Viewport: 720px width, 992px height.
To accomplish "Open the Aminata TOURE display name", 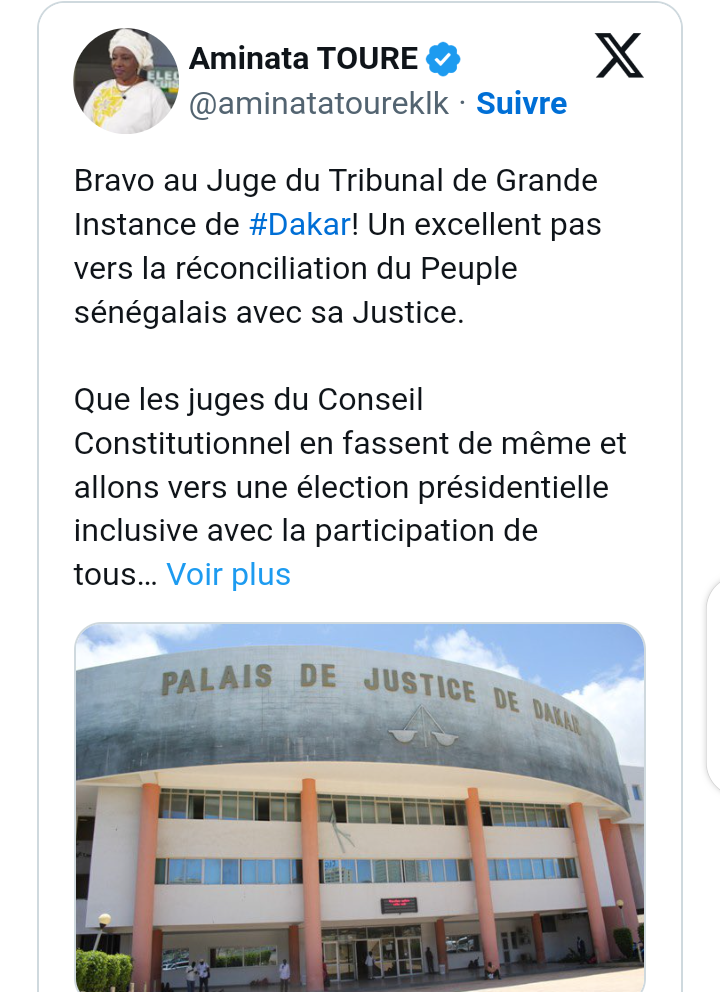I will point(303,59).
